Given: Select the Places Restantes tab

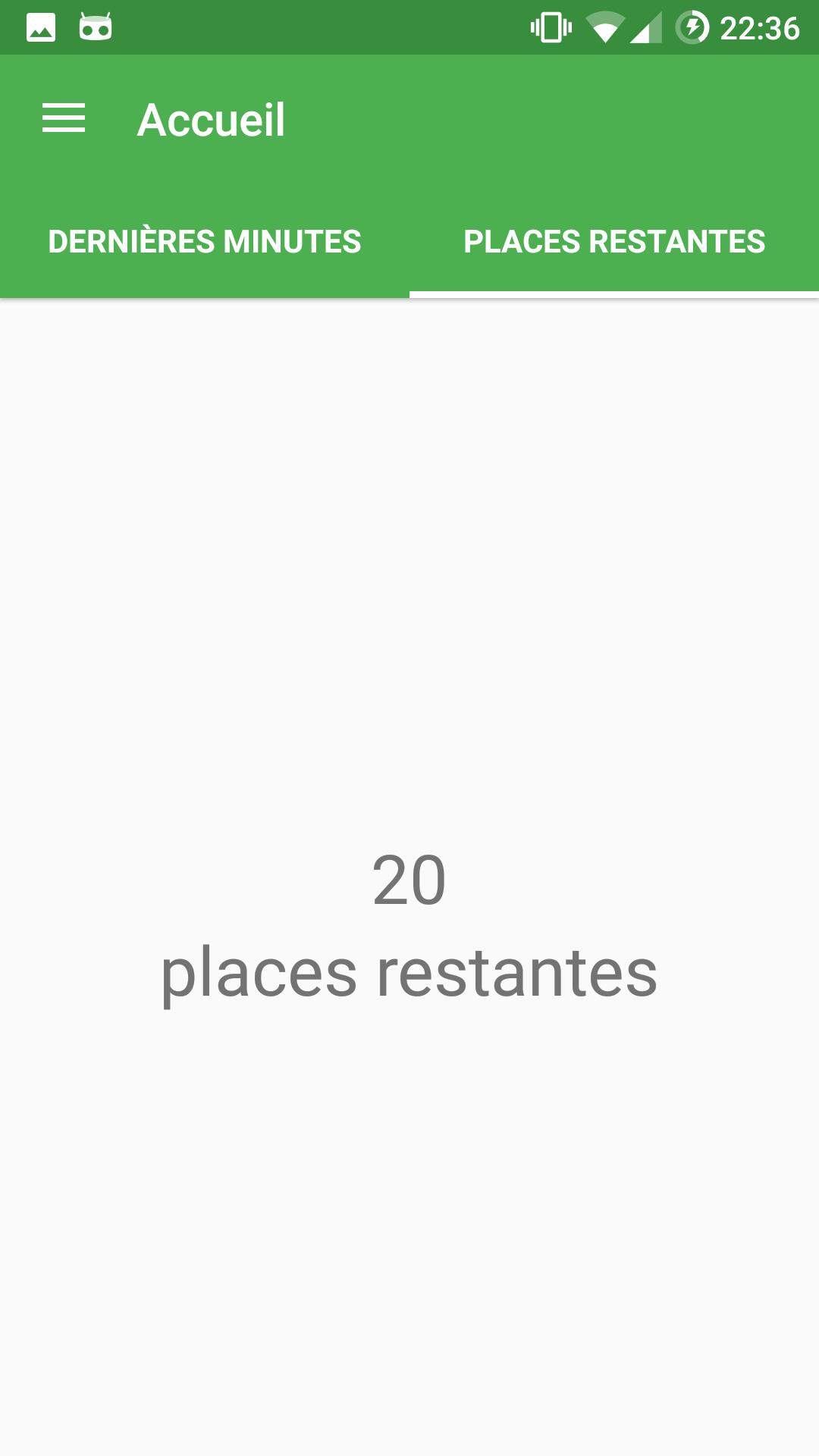Looking at the screenshot, I should (x=614, y=242).
